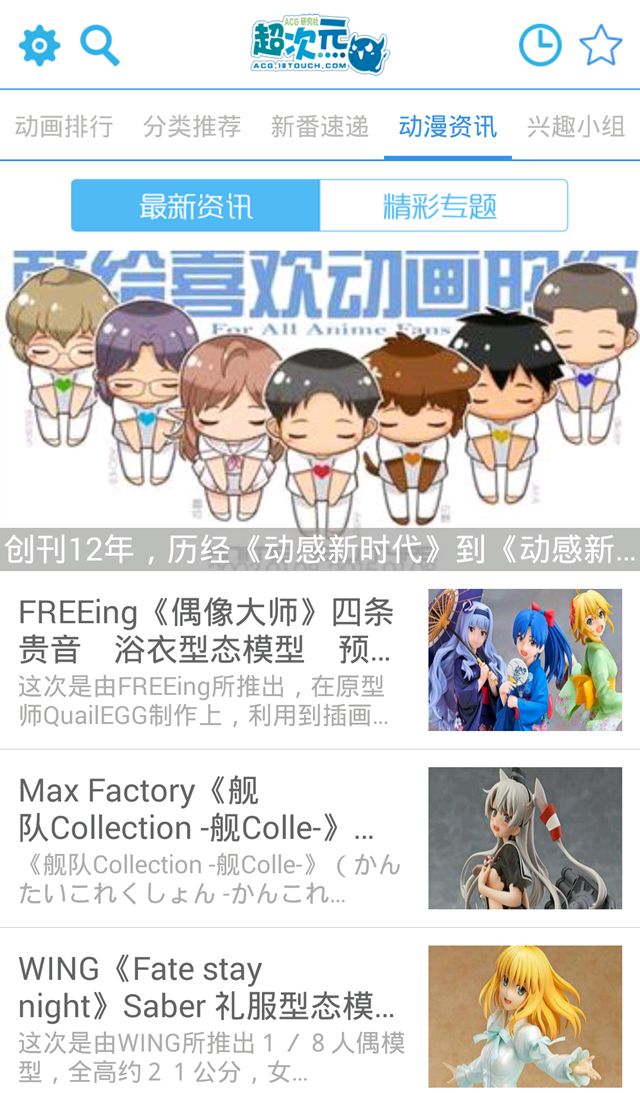The image size is (640, 1093).
Task: Read the Max Factory《舰队Collection》article
Action: point(320,838)
